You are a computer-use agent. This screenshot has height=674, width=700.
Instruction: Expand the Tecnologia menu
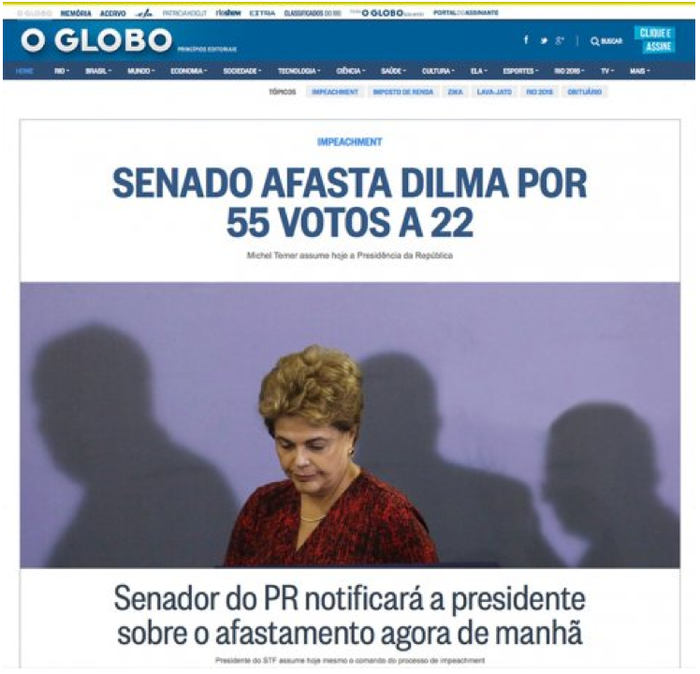click(x=298, y=71)
